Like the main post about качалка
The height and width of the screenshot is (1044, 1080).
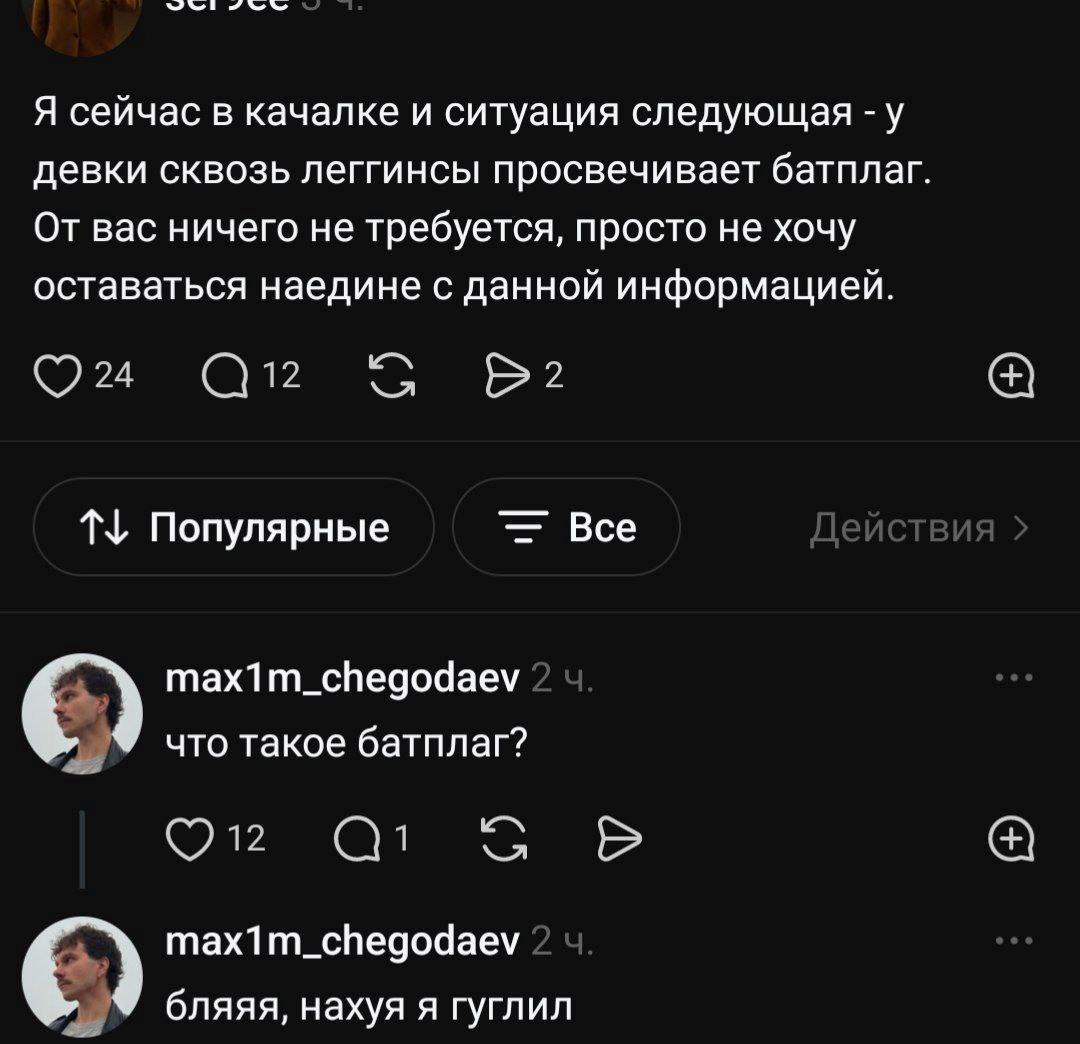pyautogui.click(x=60, y=376)
